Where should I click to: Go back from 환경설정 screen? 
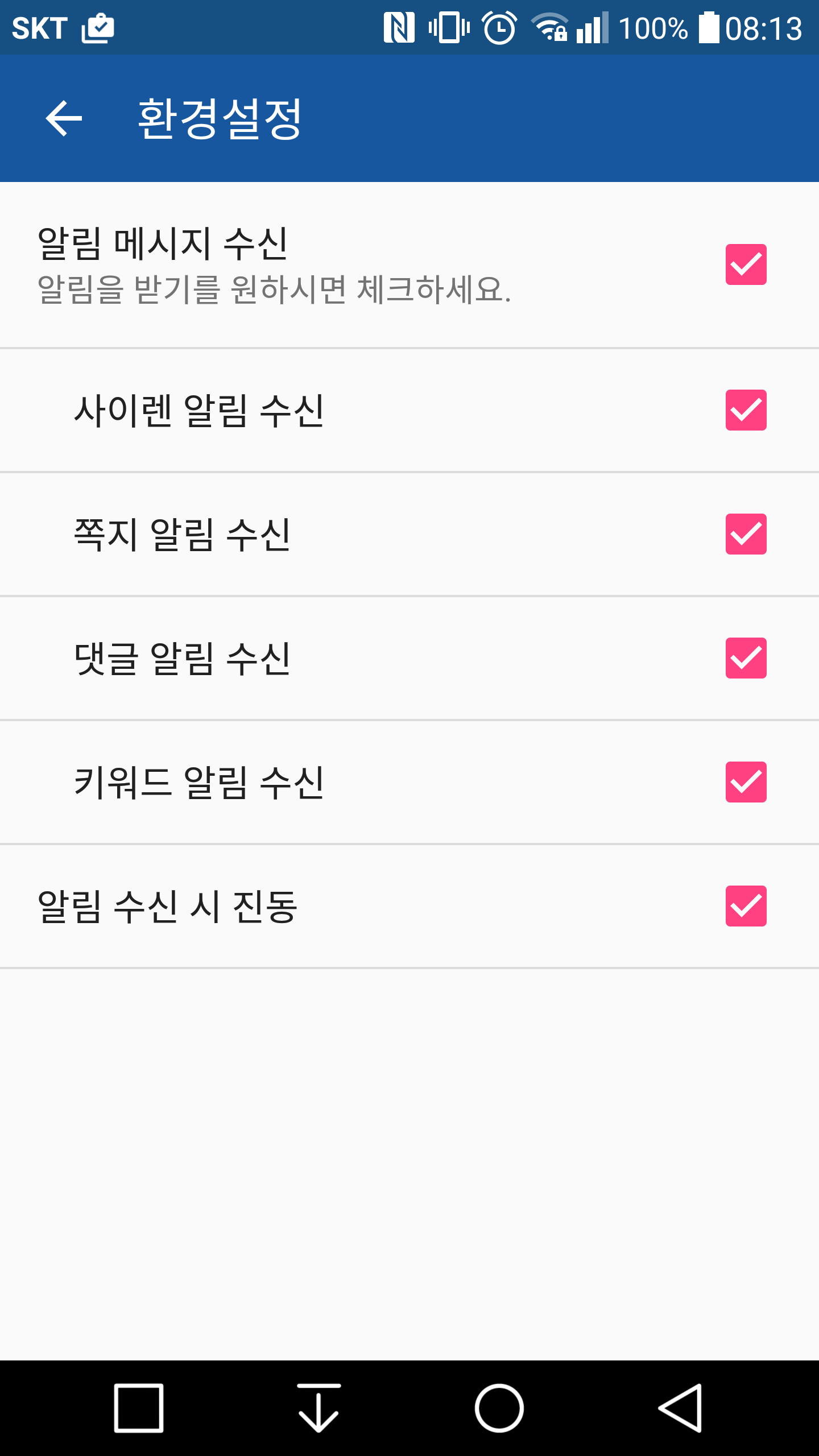click(x=64, y=118)
